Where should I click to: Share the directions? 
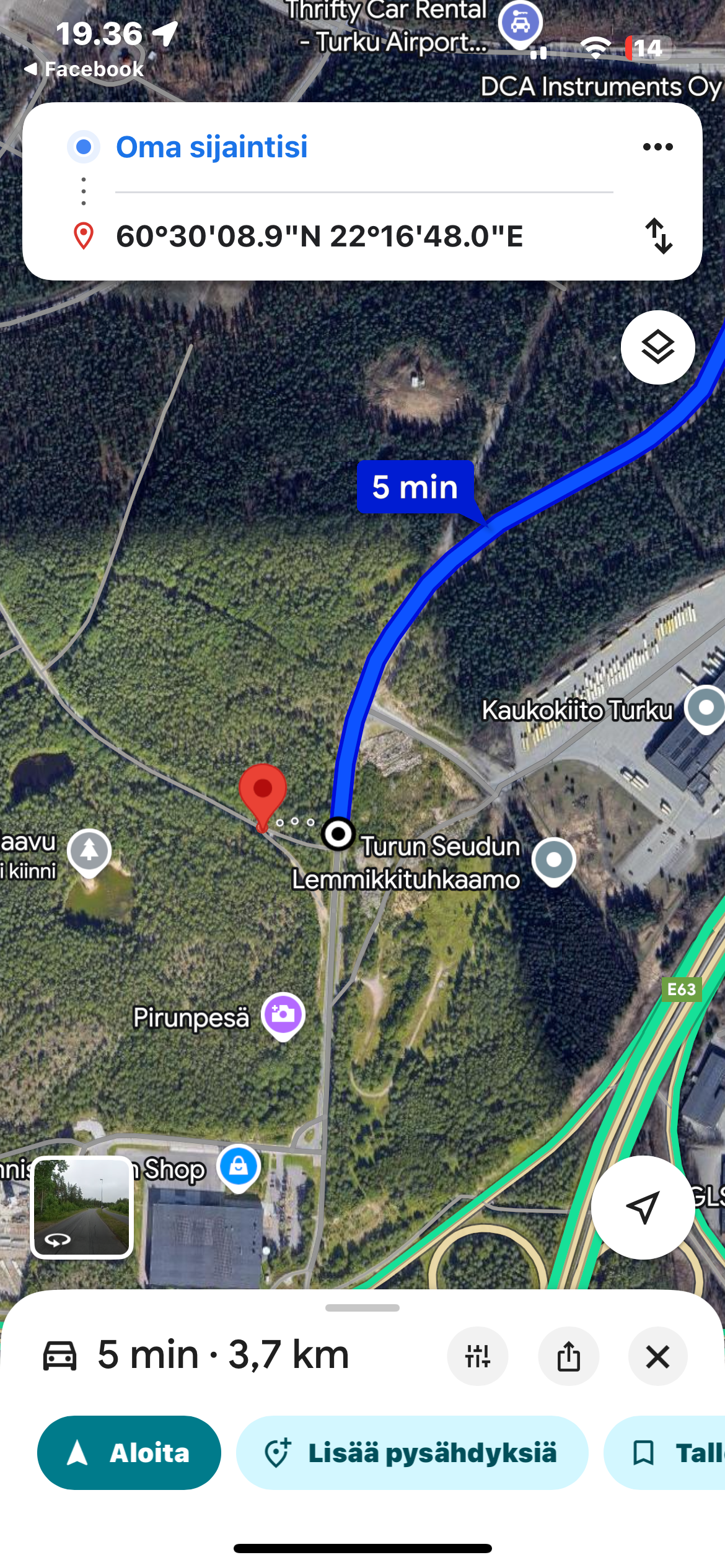coord(568,1356)
